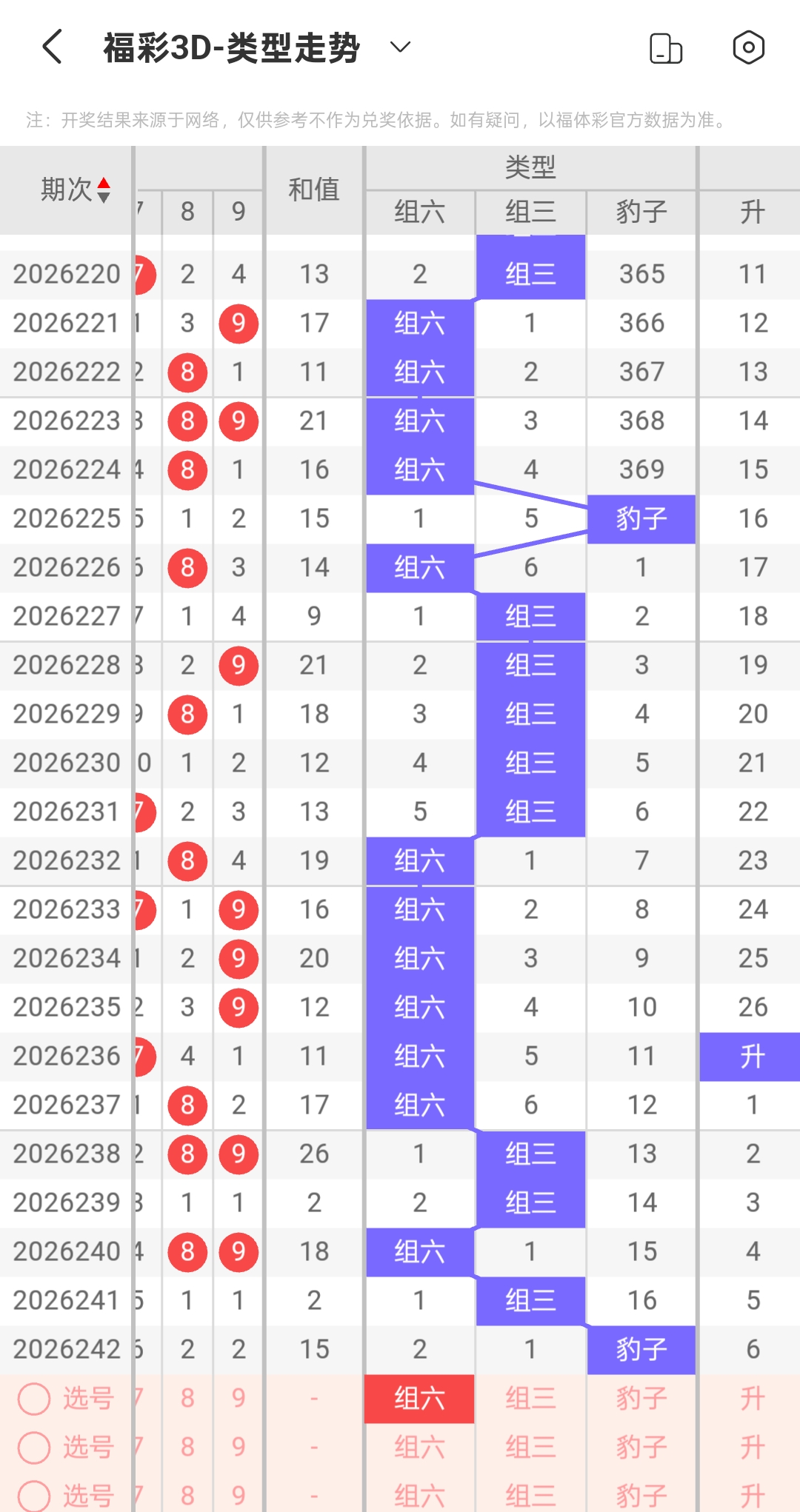Select number 8 in the first 选号 row

187,1398
